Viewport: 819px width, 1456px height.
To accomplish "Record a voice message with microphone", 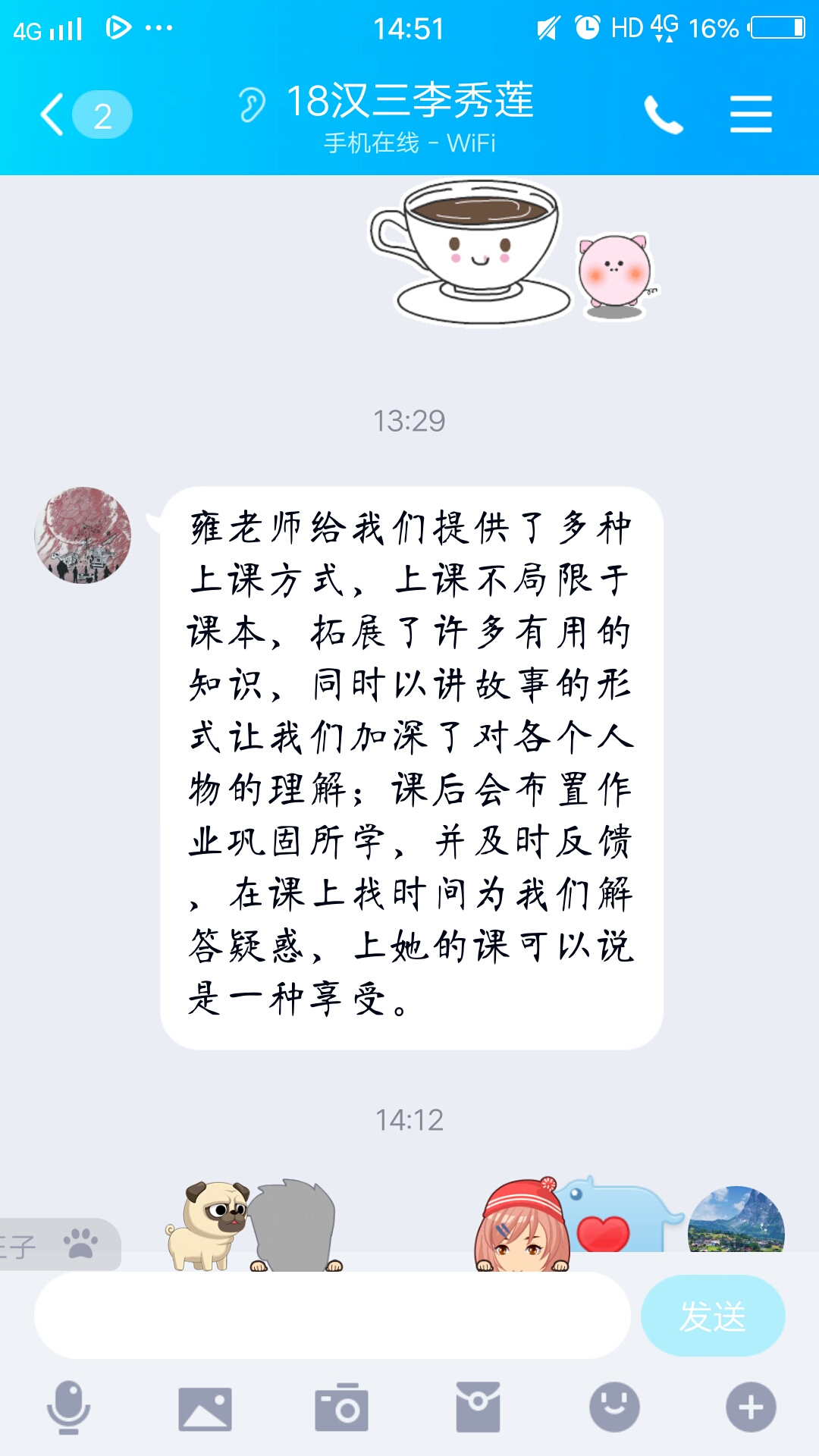I will [x=68, y=1407].
